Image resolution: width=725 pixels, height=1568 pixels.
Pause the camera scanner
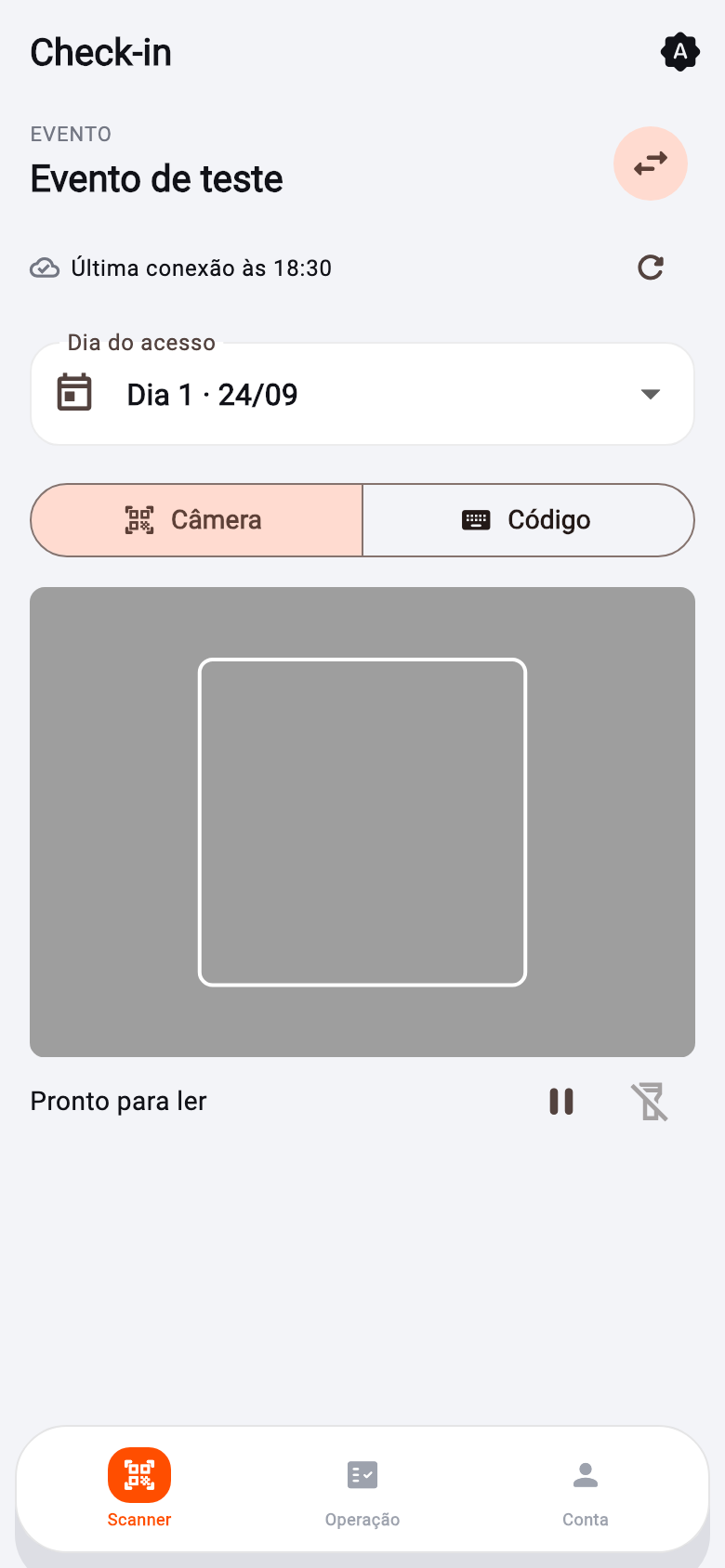pos(561,1102)
